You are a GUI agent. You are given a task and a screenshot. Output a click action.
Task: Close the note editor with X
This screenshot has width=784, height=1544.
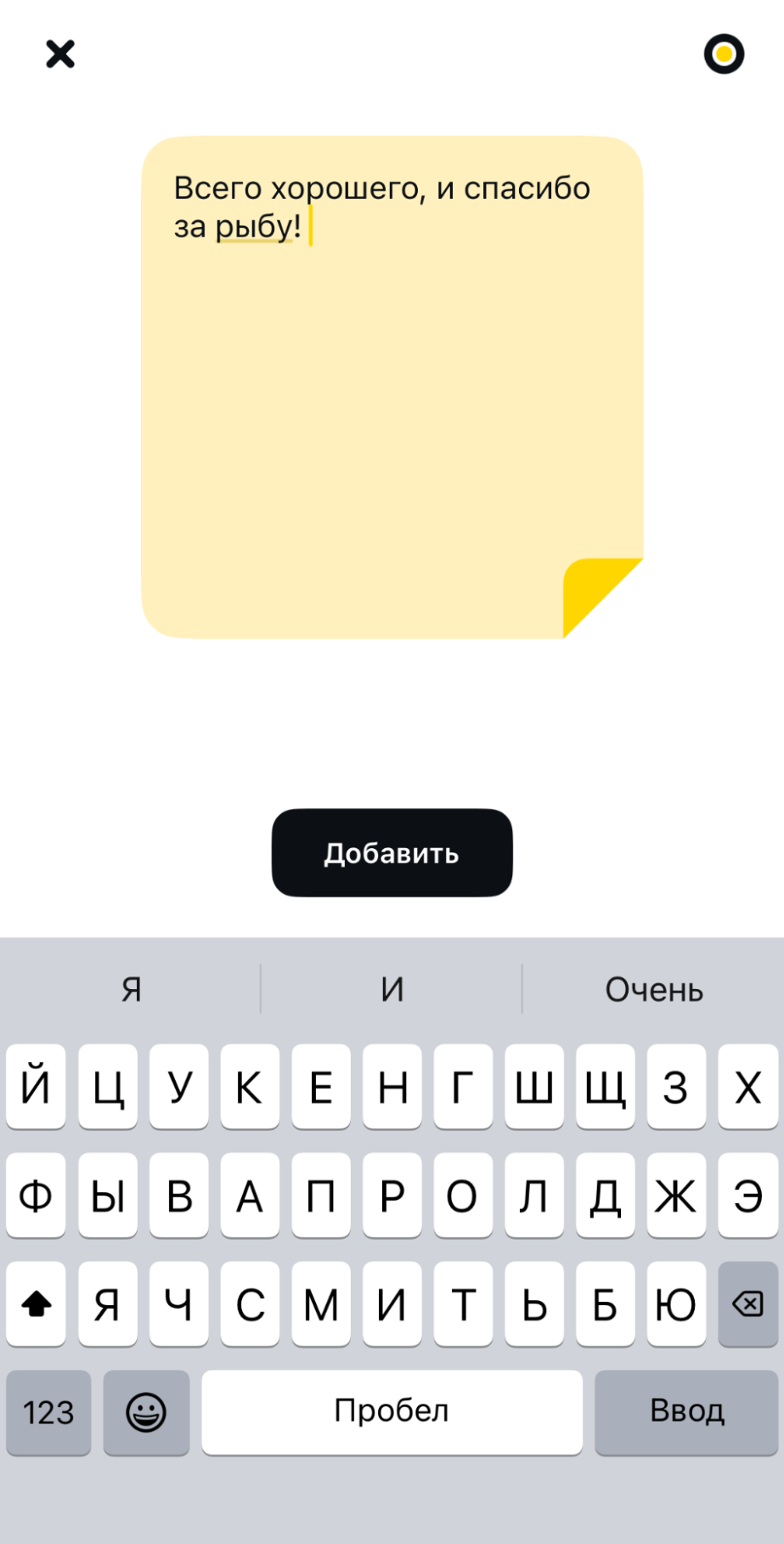click(x=60, y=54)
